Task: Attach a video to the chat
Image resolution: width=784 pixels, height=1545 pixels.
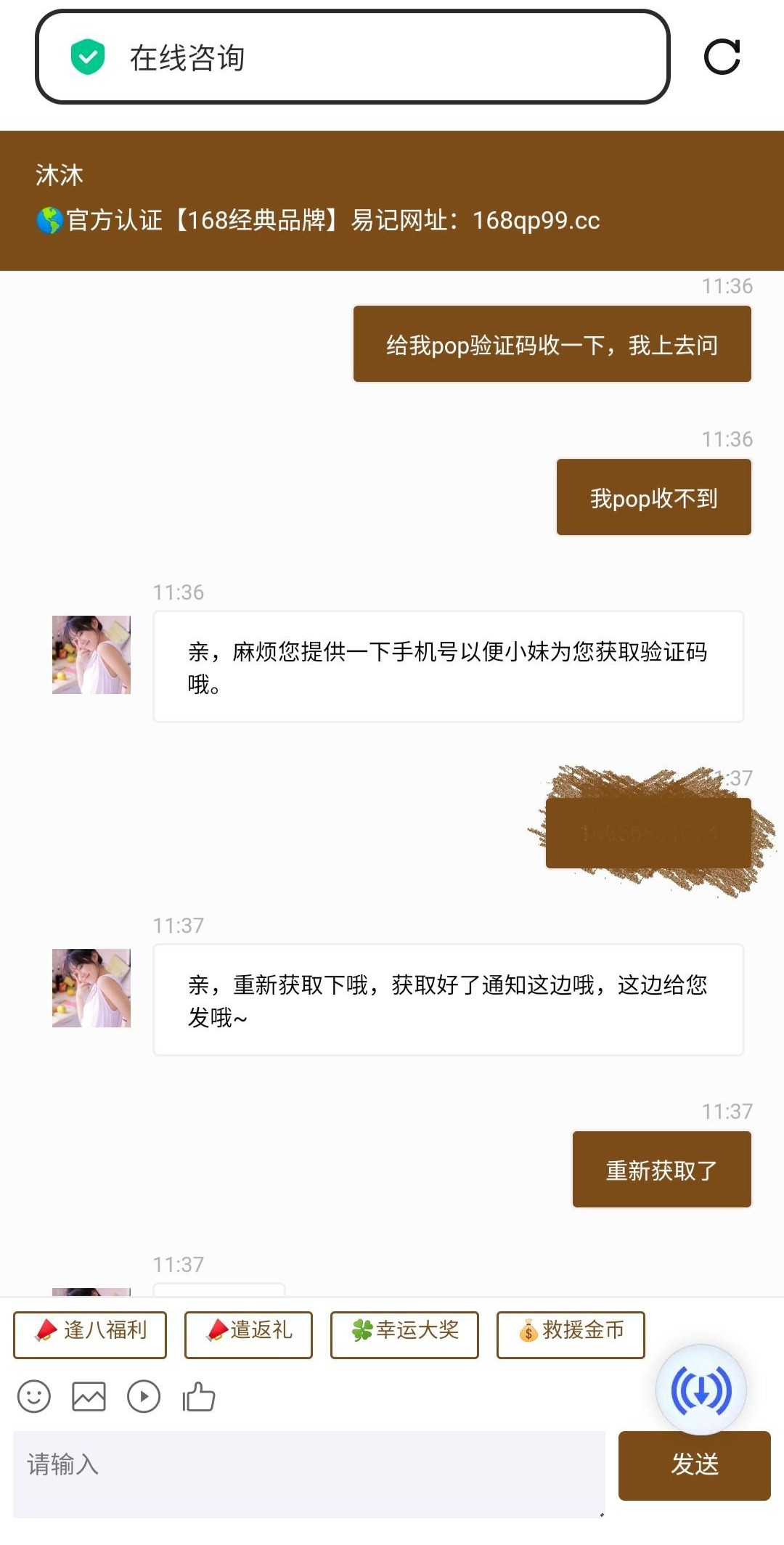Action: [x=144, y=1396]
